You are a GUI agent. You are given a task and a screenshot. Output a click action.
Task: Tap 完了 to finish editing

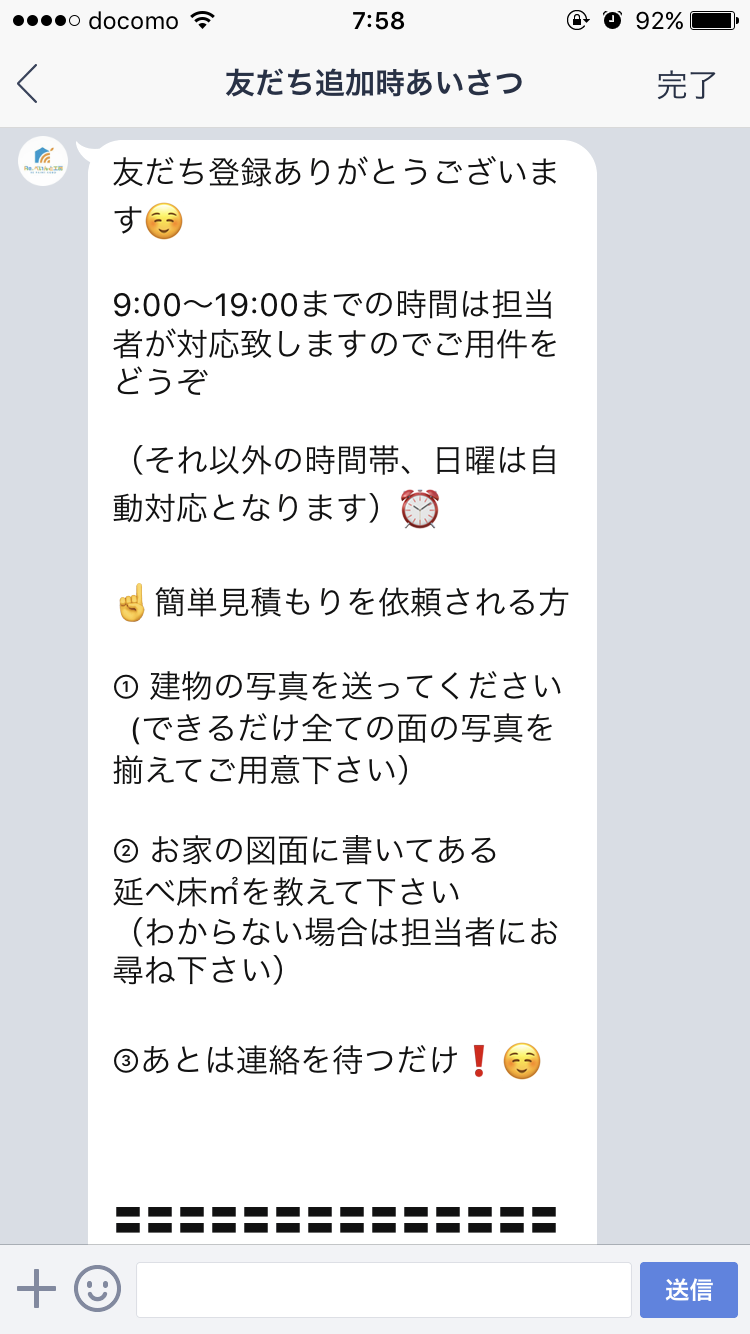coord(687,85)
